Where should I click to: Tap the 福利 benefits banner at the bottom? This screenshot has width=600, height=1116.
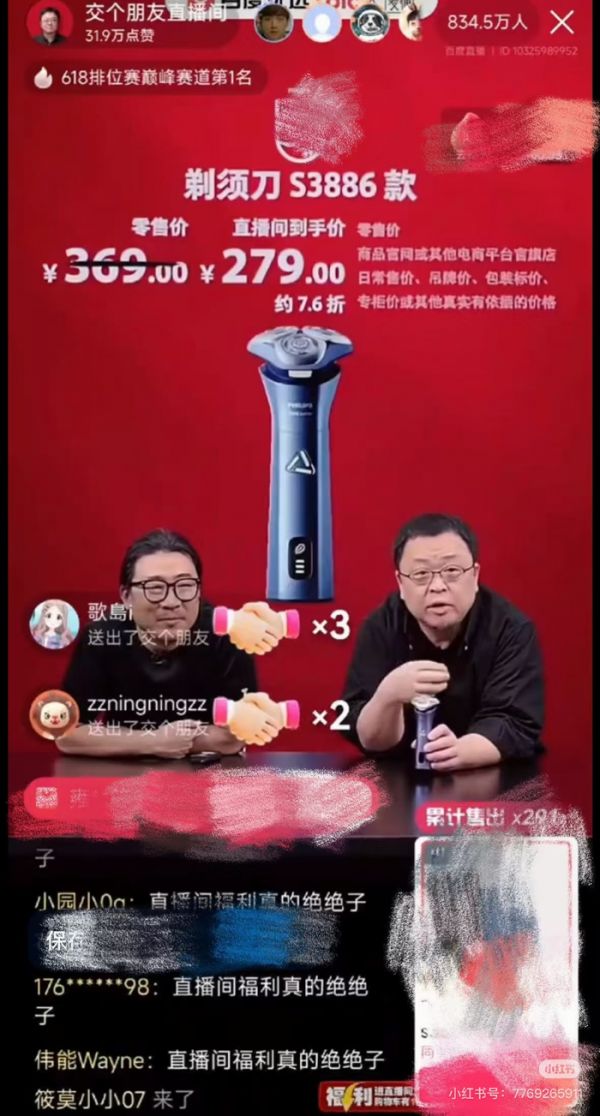point(366,1095)
